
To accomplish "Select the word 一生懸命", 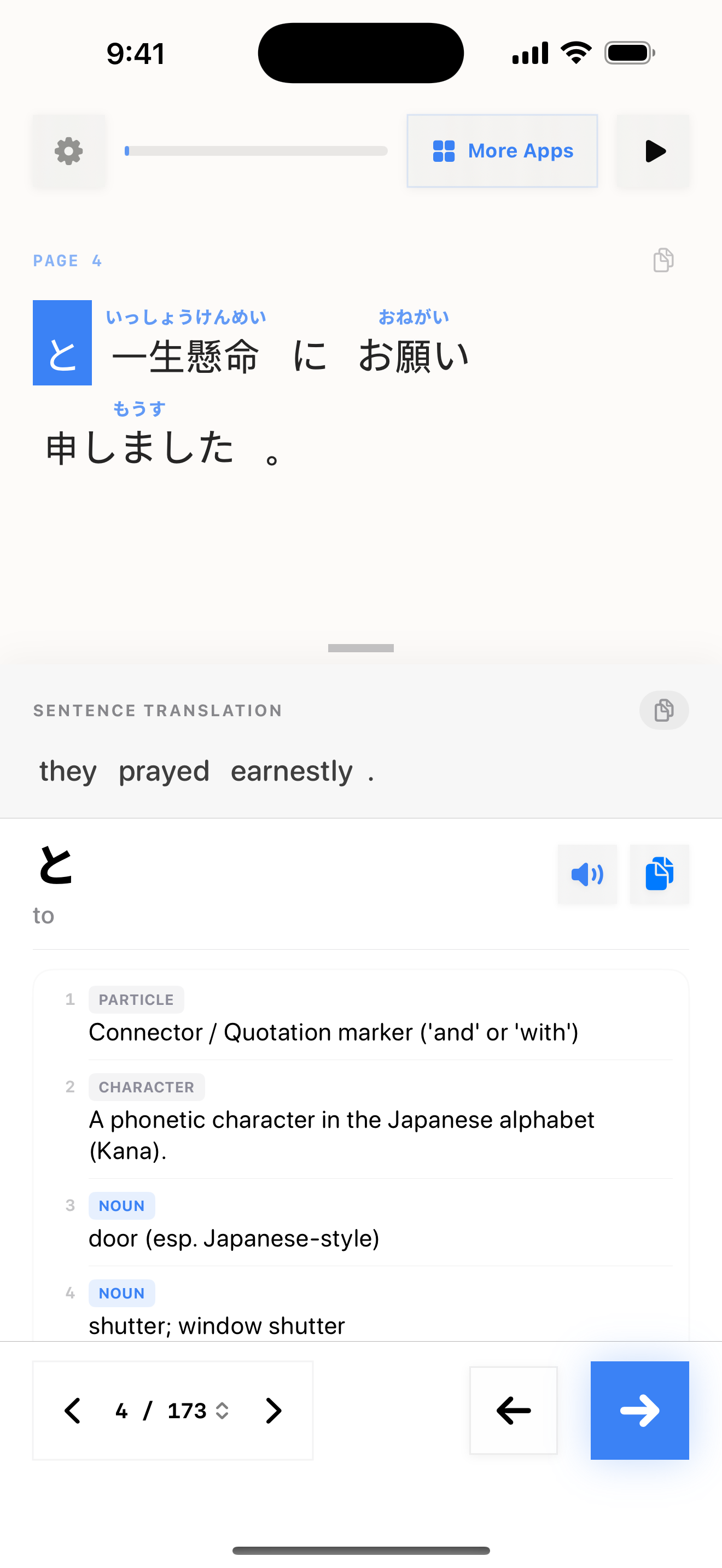I will pyautogui.click(x=185, y=355).
